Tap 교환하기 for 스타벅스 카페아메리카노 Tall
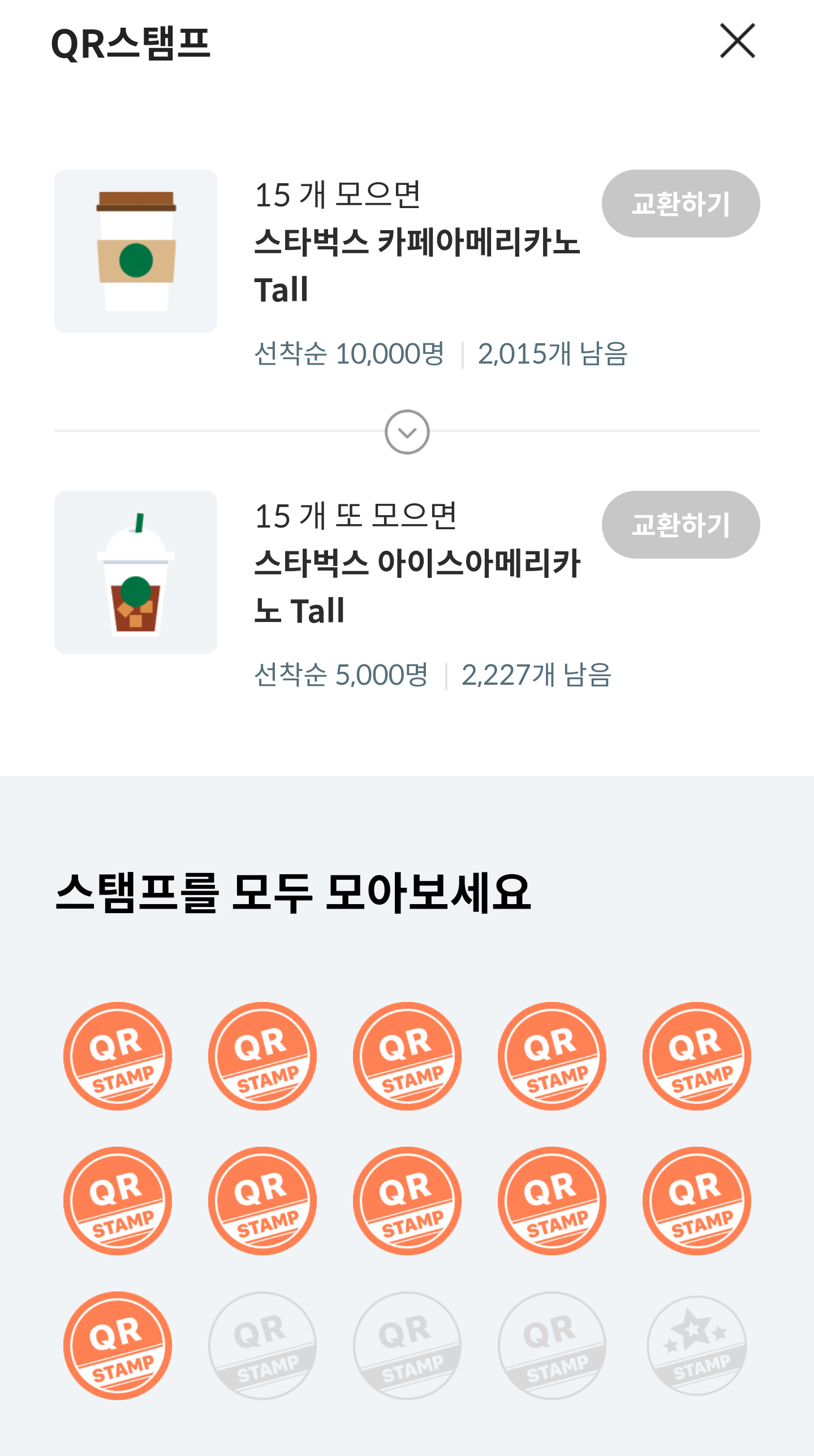Viewport: 814px width, 1456px height. click(681, 204)
